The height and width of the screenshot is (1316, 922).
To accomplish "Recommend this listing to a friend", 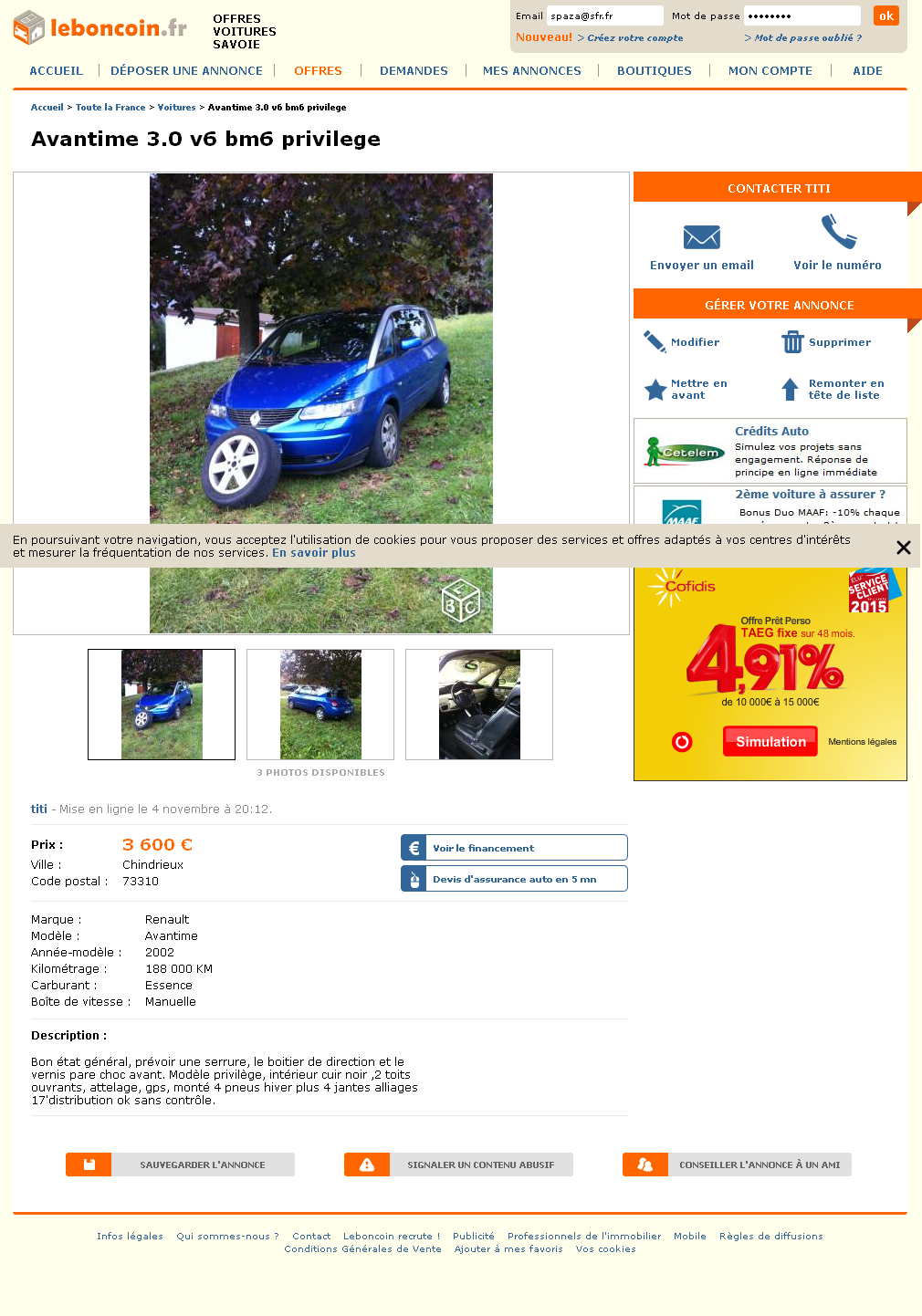I will (x=737, y=1165).
